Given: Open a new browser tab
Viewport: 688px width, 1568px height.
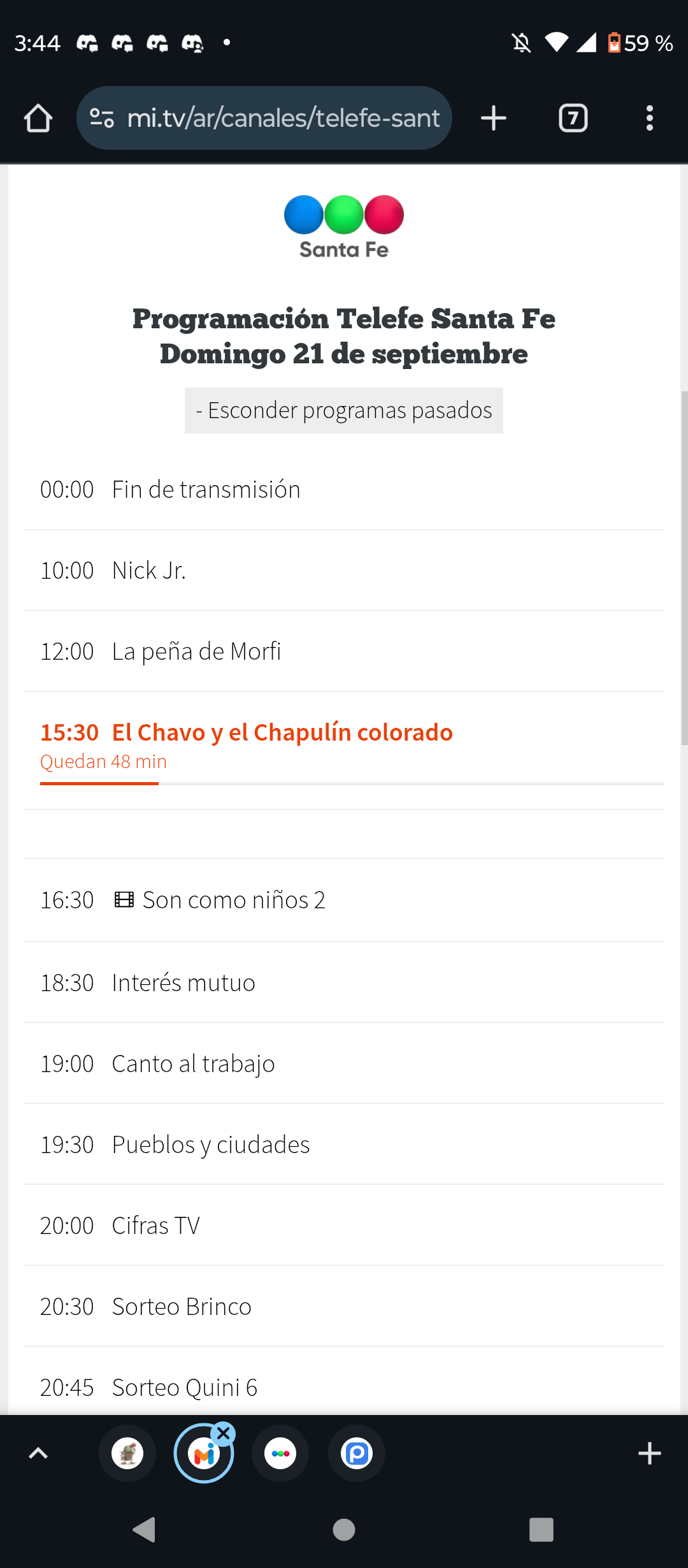Looking at the screenshot, I should tap(494, 119).
